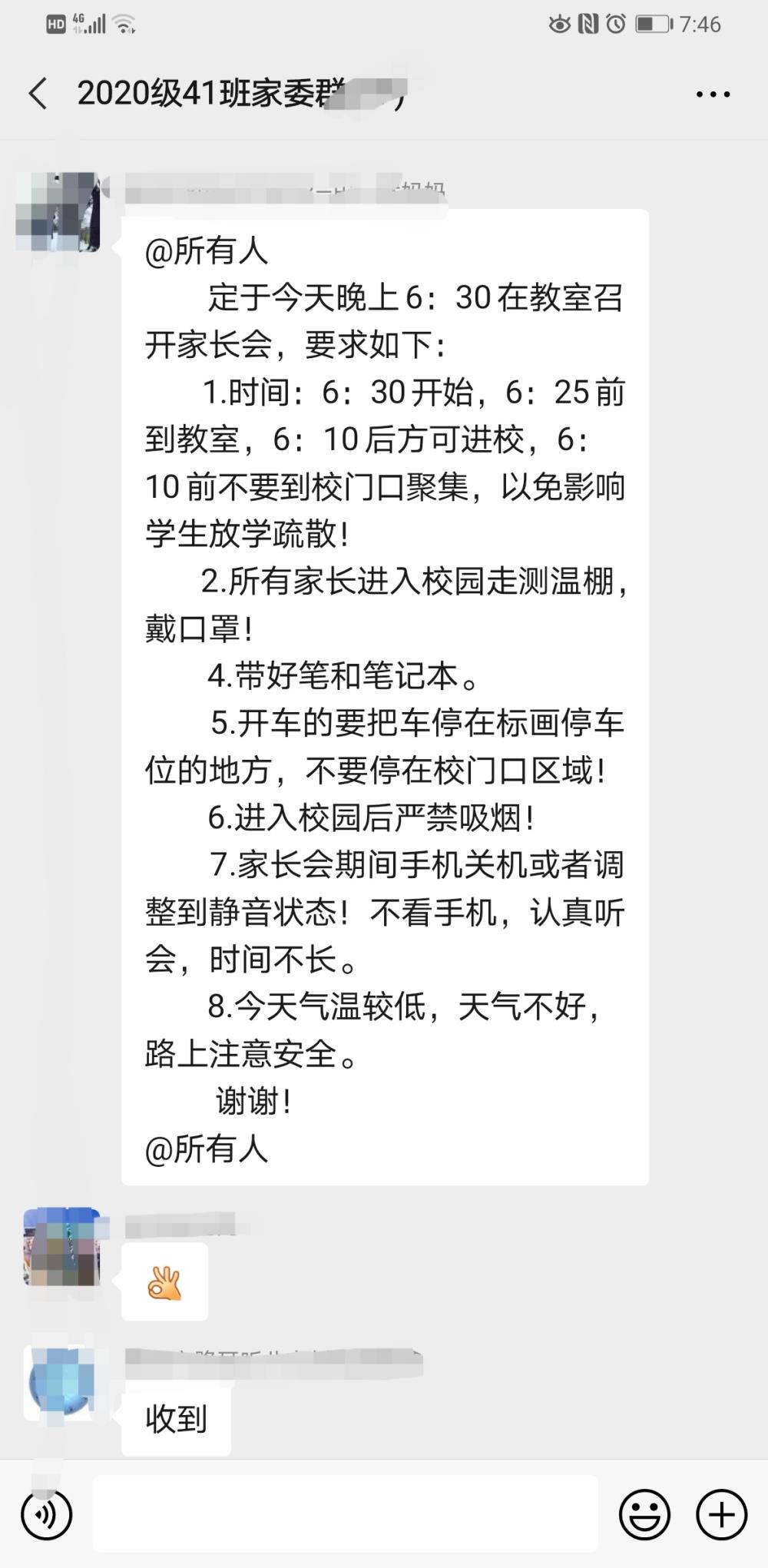Open avatar of the OK emoji sender

62,1246
